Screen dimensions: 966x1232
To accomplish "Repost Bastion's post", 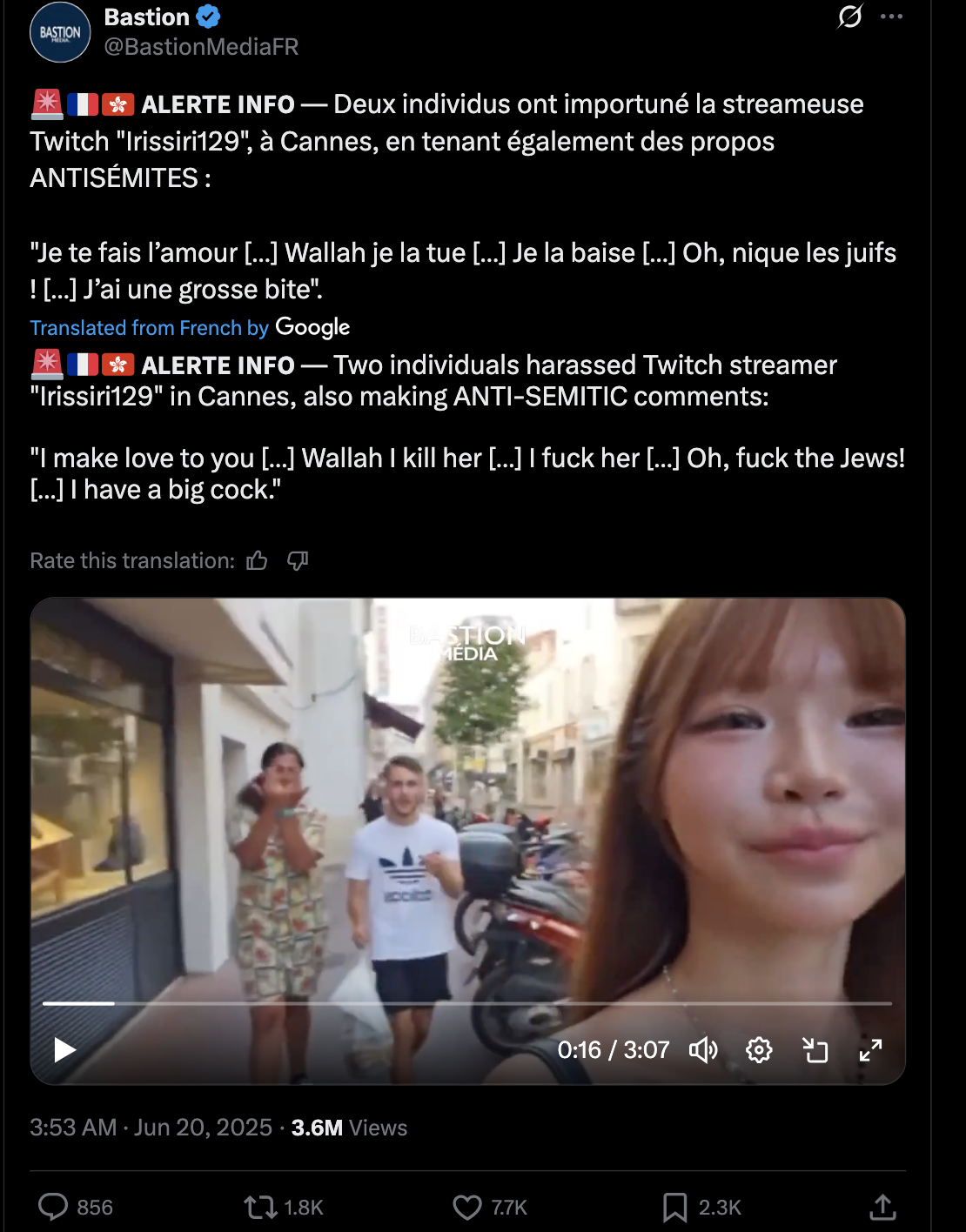I will click(x=260, y=1207).
